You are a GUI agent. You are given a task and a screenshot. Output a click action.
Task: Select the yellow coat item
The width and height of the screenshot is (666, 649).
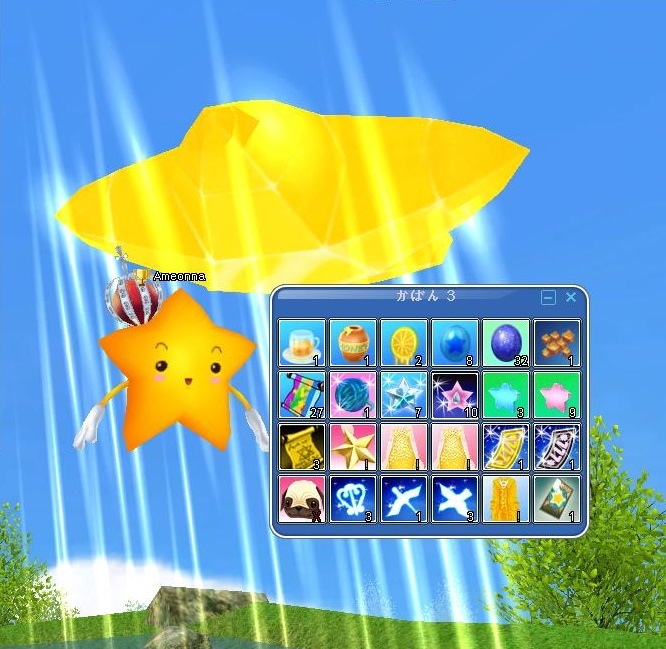click(x=505, y=498)
